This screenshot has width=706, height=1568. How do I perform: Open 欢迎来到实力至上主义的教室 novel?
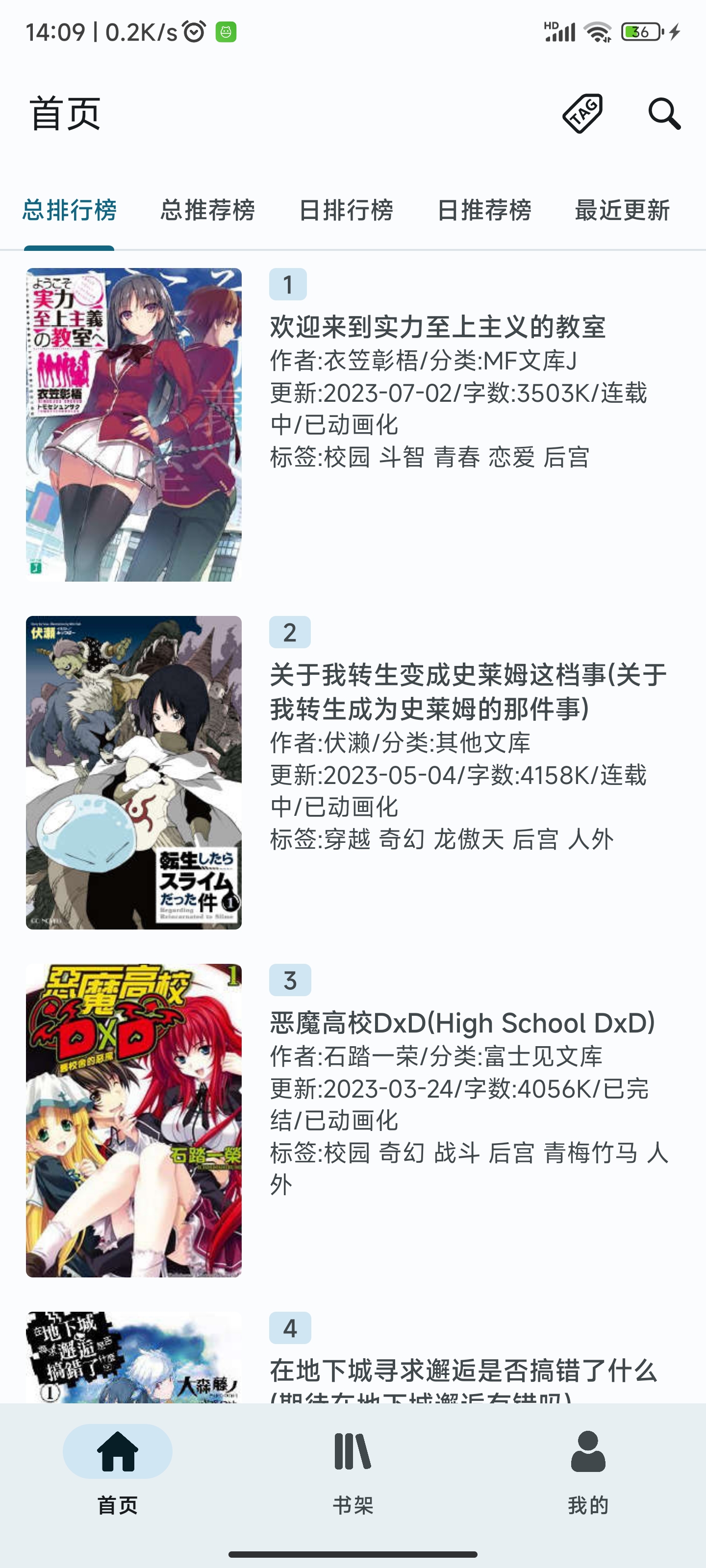[x=437, y=327]
